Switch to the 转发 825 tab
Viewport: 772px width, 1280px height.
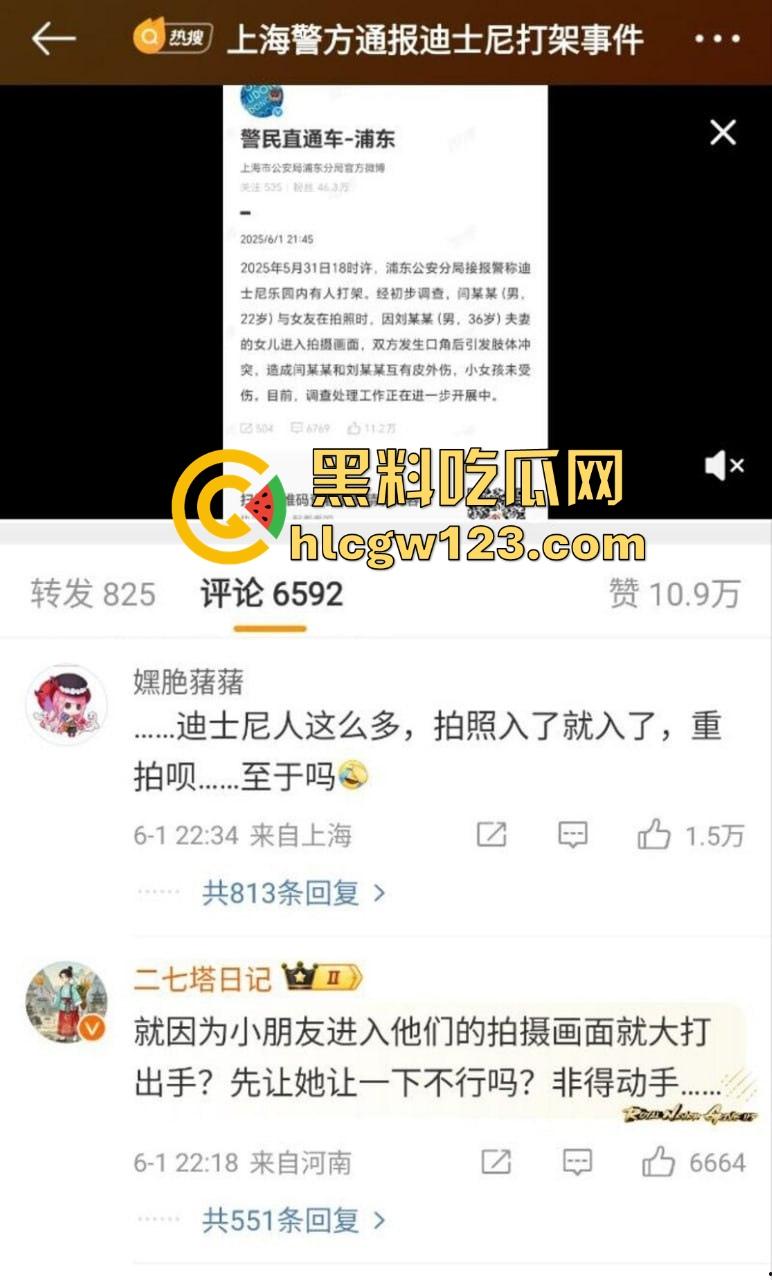93,594
